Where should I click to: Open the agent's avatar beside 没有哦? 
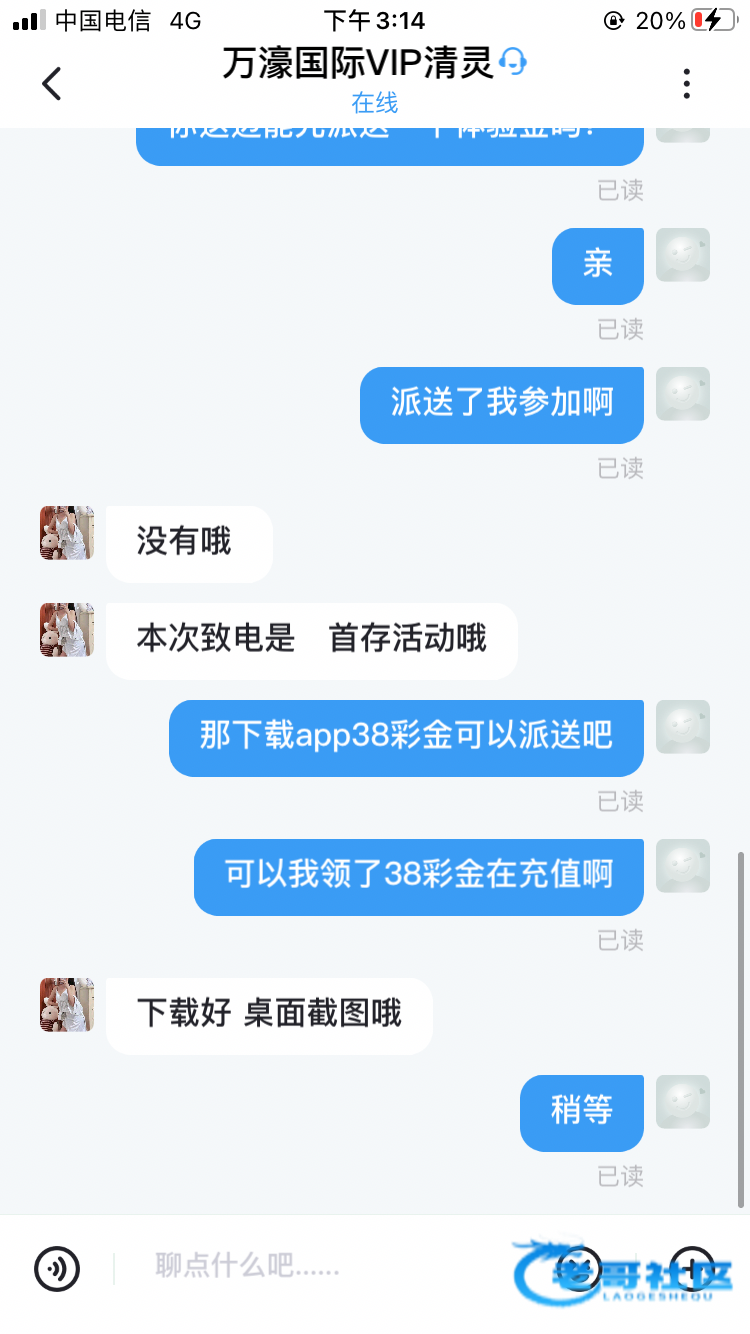(67, 533)
